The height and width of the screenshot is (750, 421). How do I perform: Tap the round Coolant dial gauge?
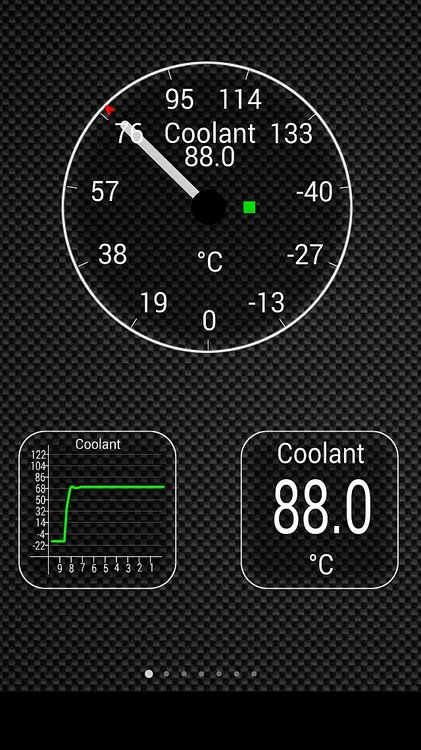(208, 207)
